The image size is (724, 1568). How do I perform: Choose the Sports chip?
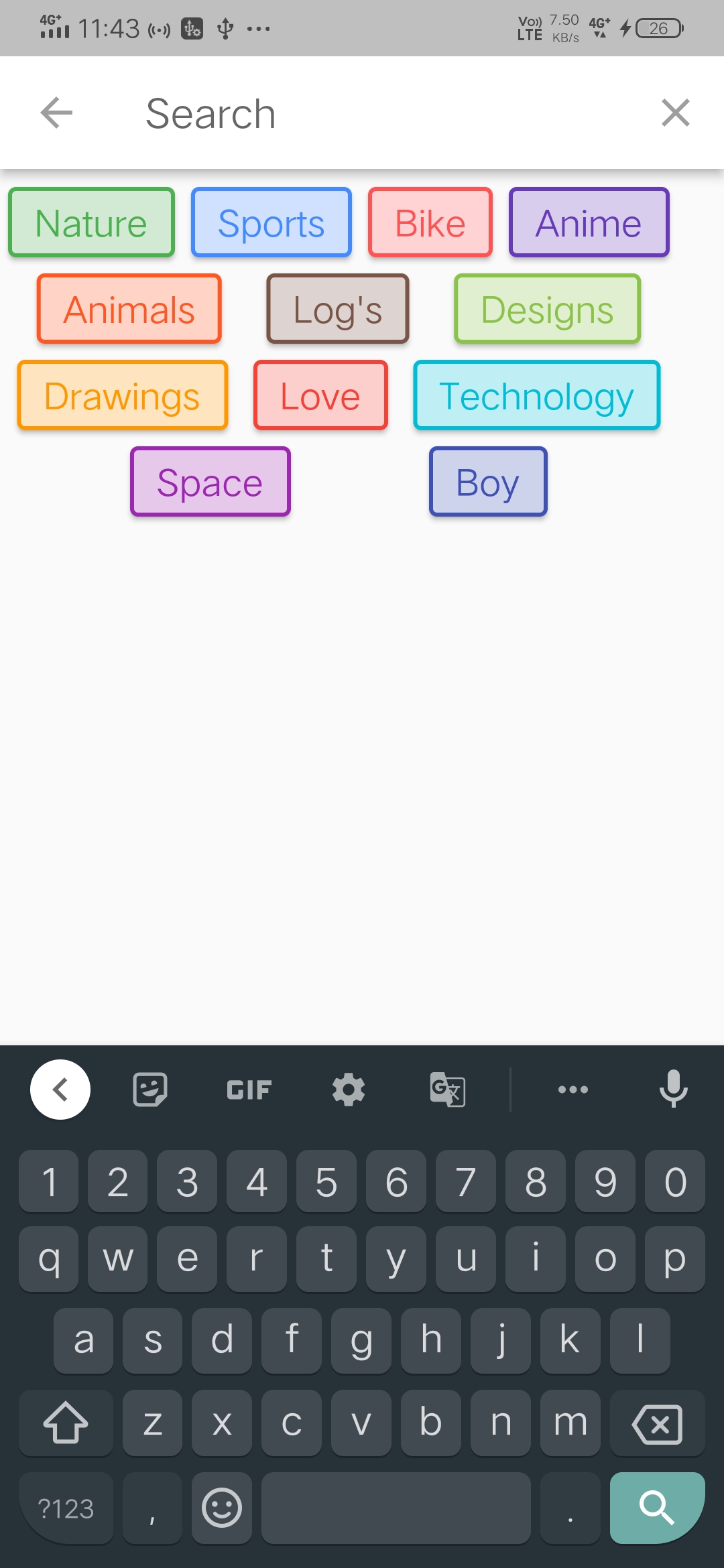(x=271, y=222)
